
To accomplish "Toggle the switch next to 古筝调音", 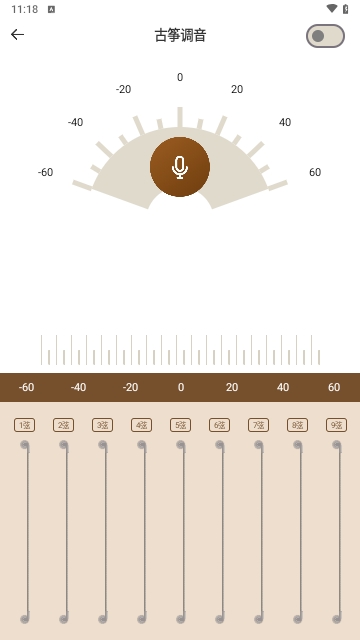I will (325, 36).
